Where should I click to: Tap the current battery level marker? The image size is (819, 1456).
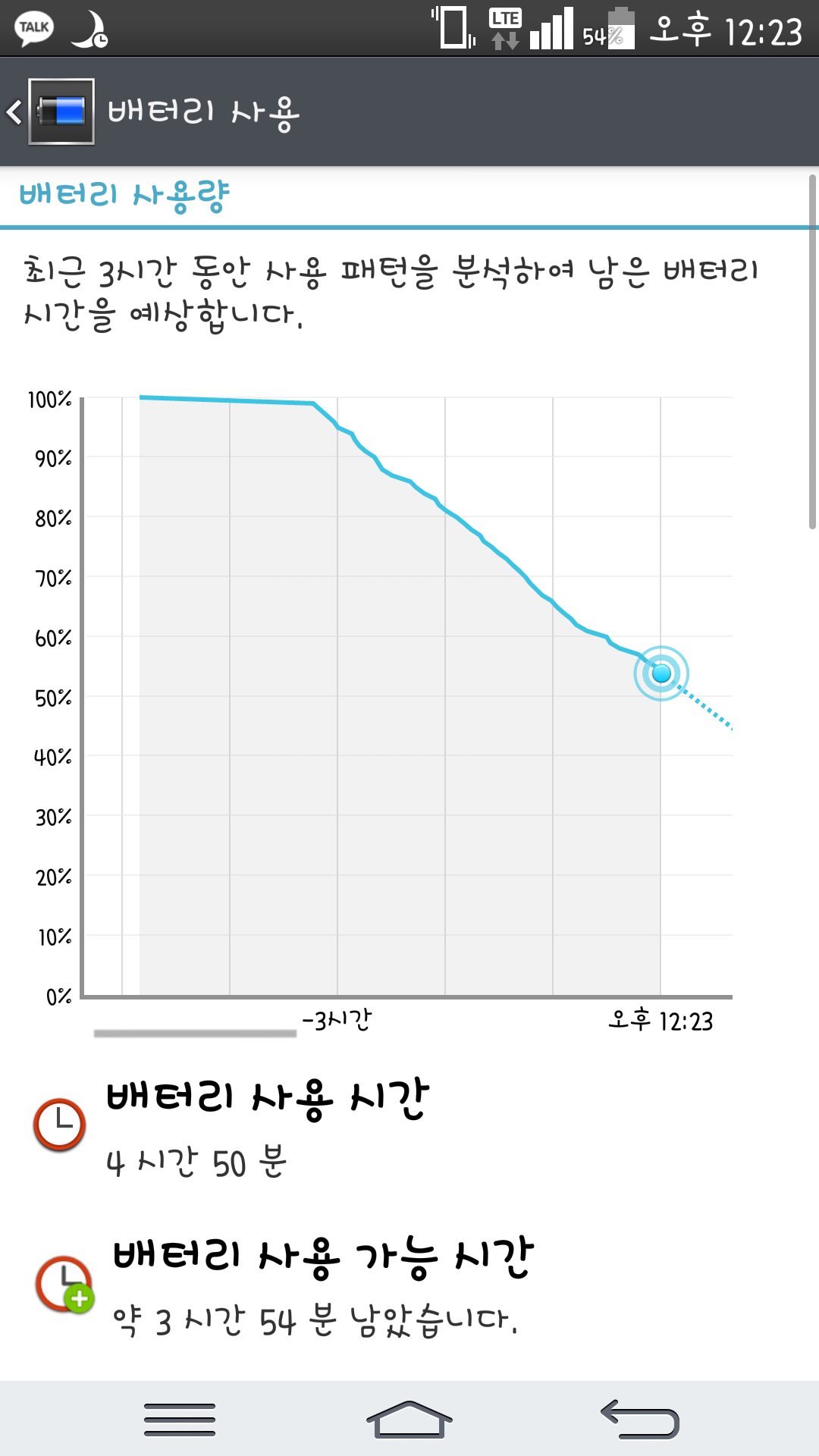click(x=661, y=673)
